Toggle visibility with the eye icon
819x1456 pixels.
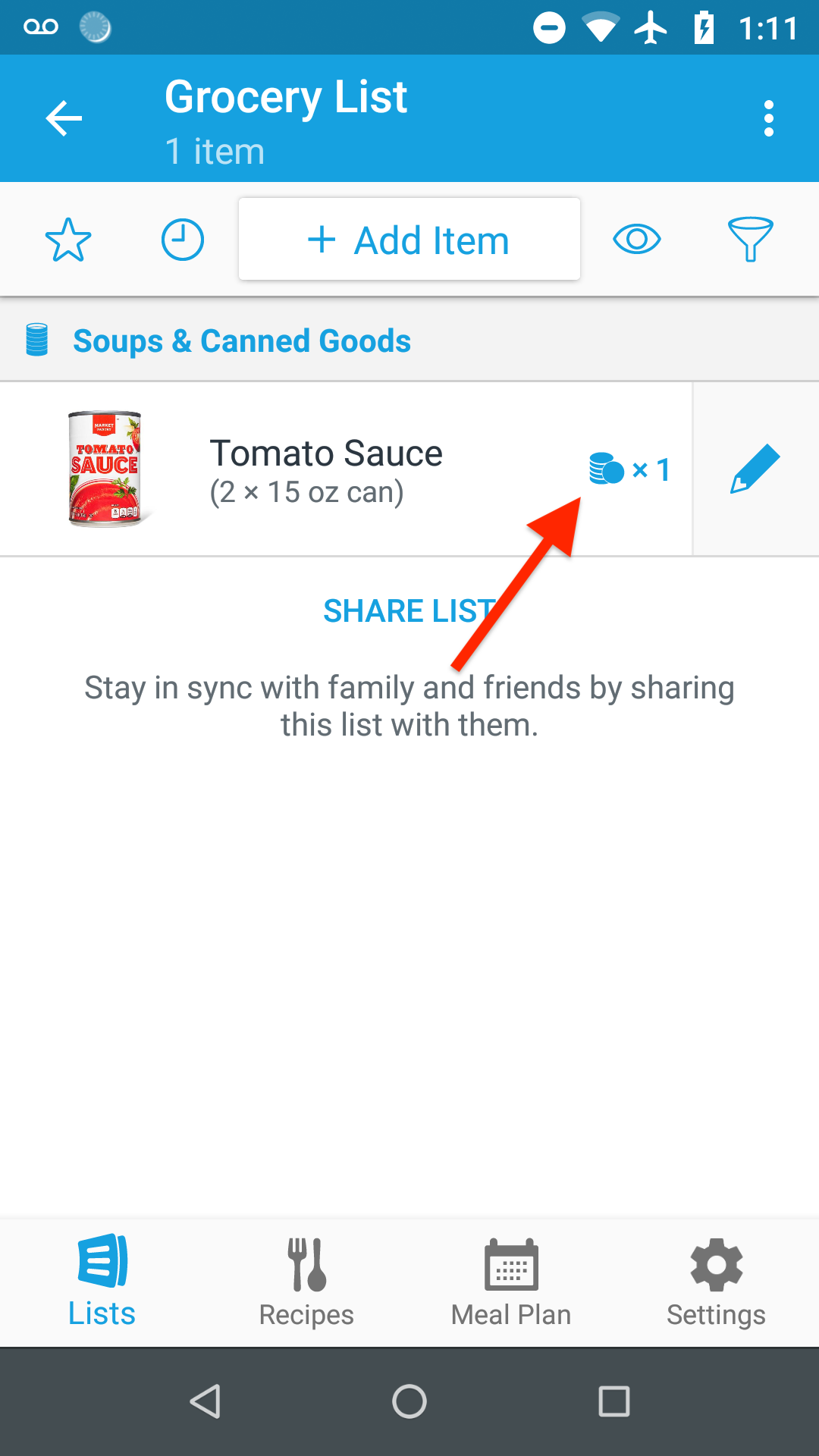click(637, 240)
